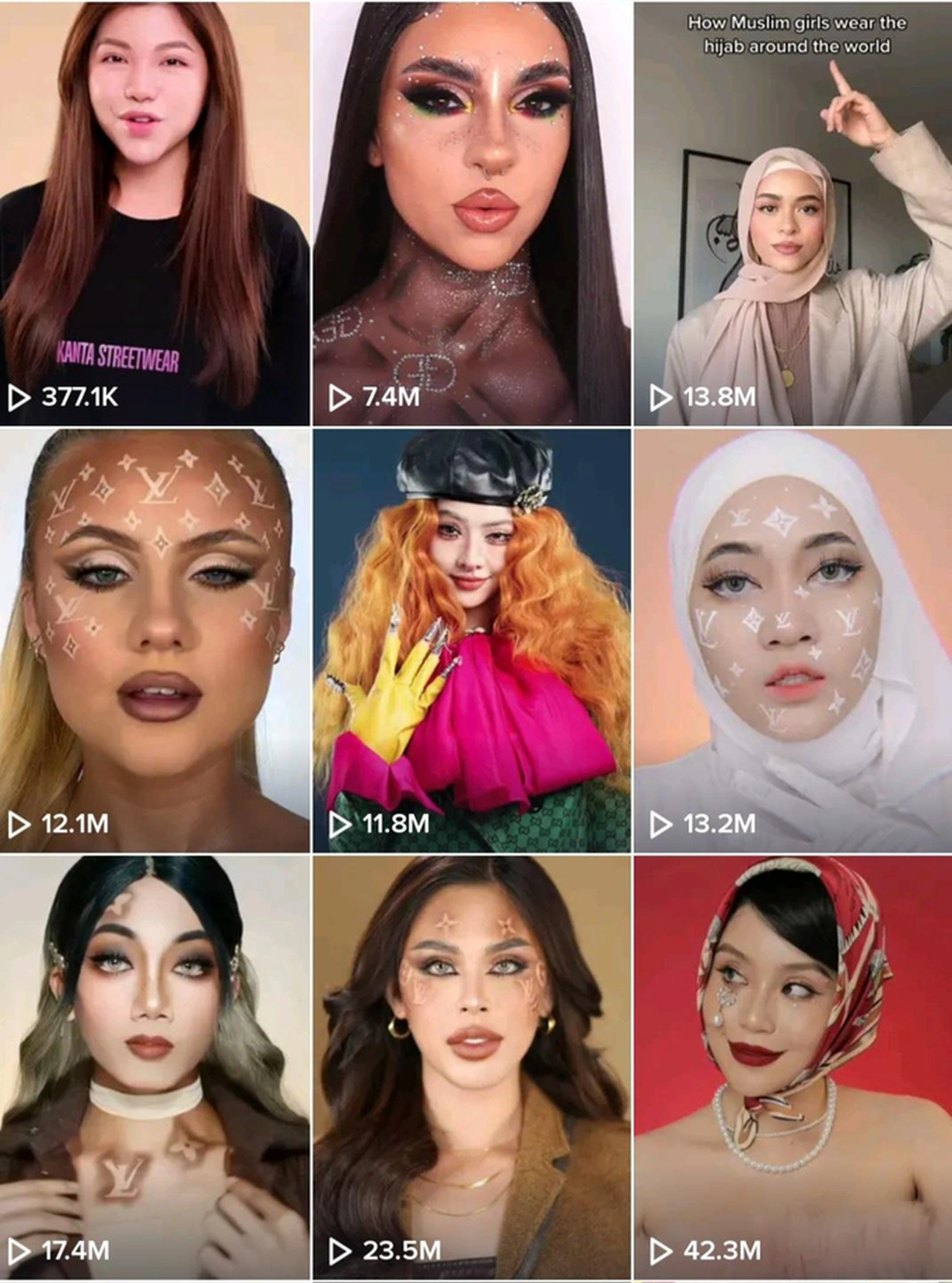Open the video with 13.2M views
Viewport: 952px width, 1283px height.
coord(792,640)
